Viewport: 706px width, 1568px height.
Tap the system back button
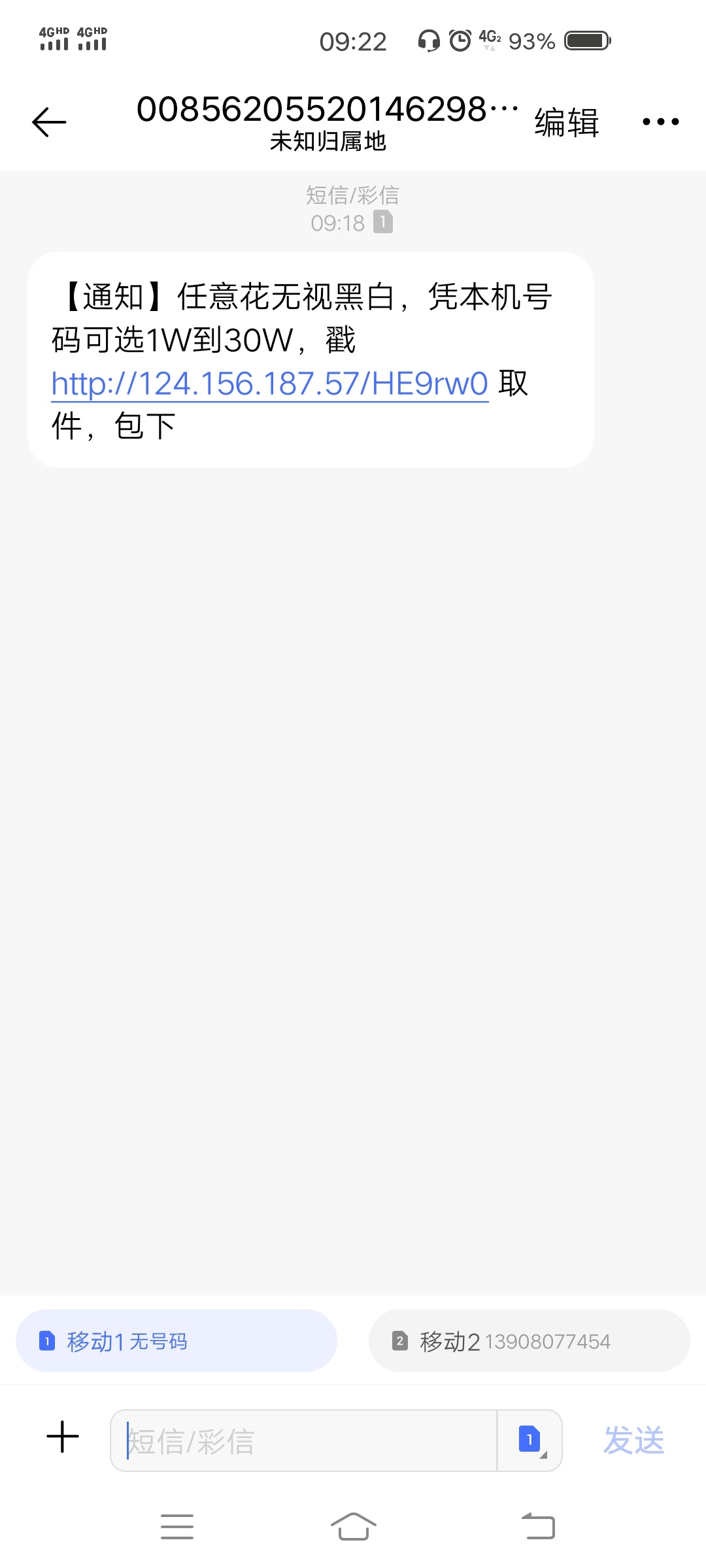(x=538, y=1526)
